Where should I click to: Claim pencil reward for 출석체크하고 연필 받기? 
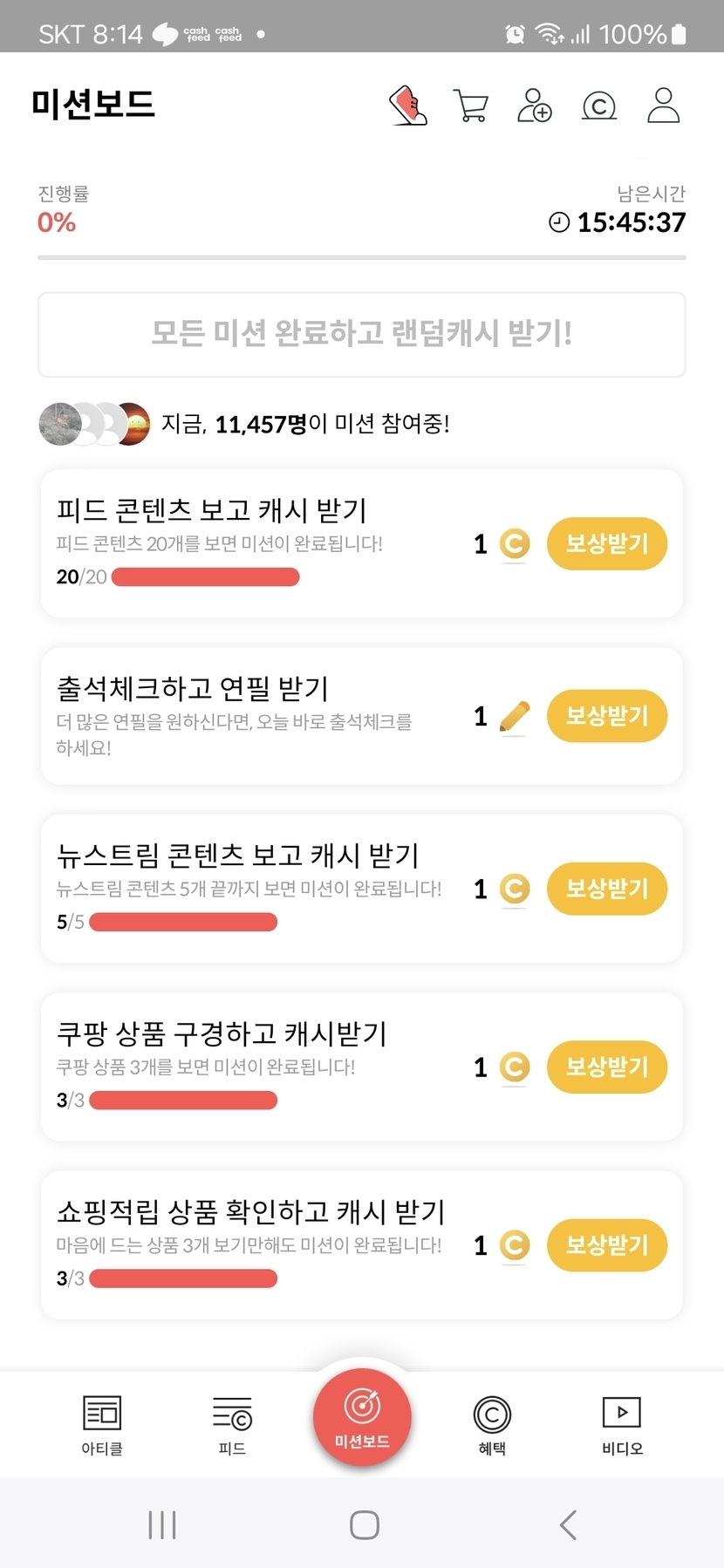[606, 716]
